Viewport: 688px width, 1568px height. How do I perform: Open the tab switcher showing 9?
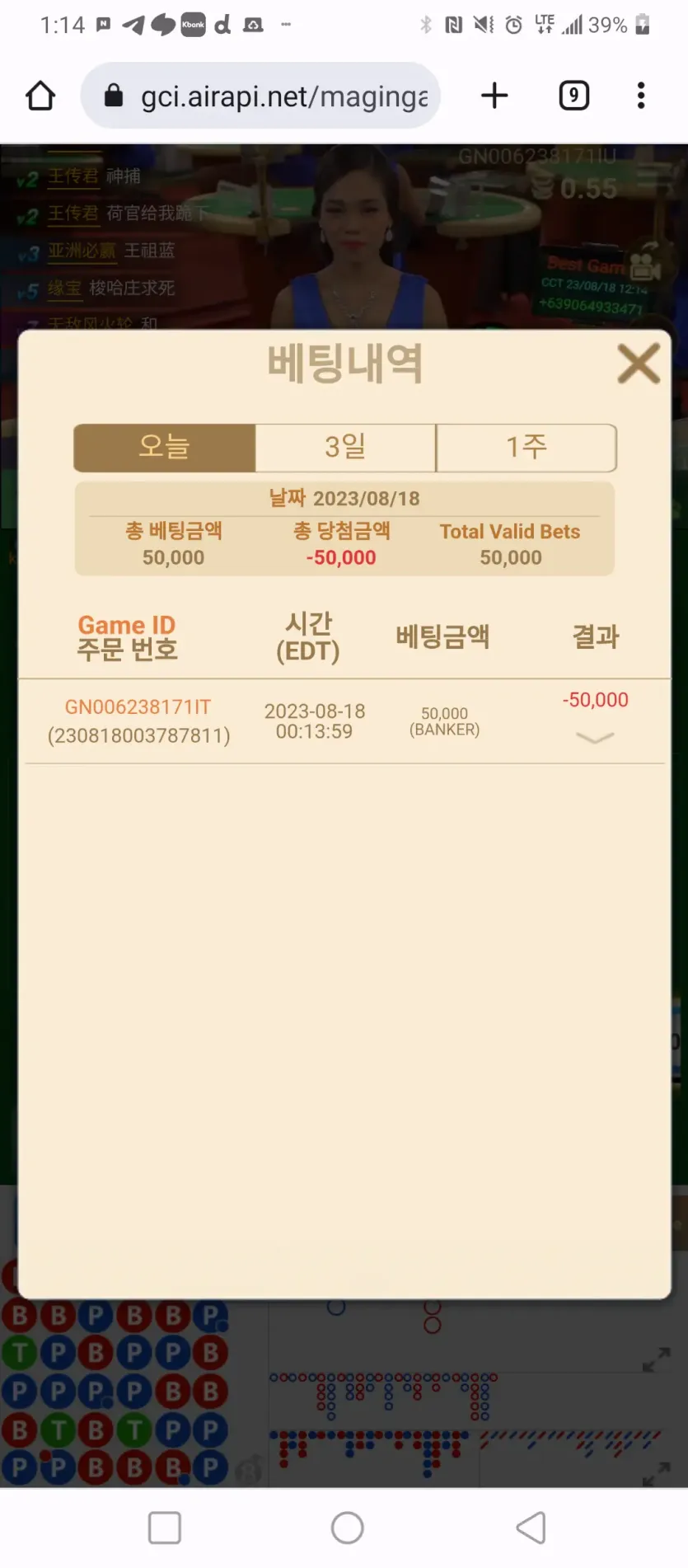[573, 96]
